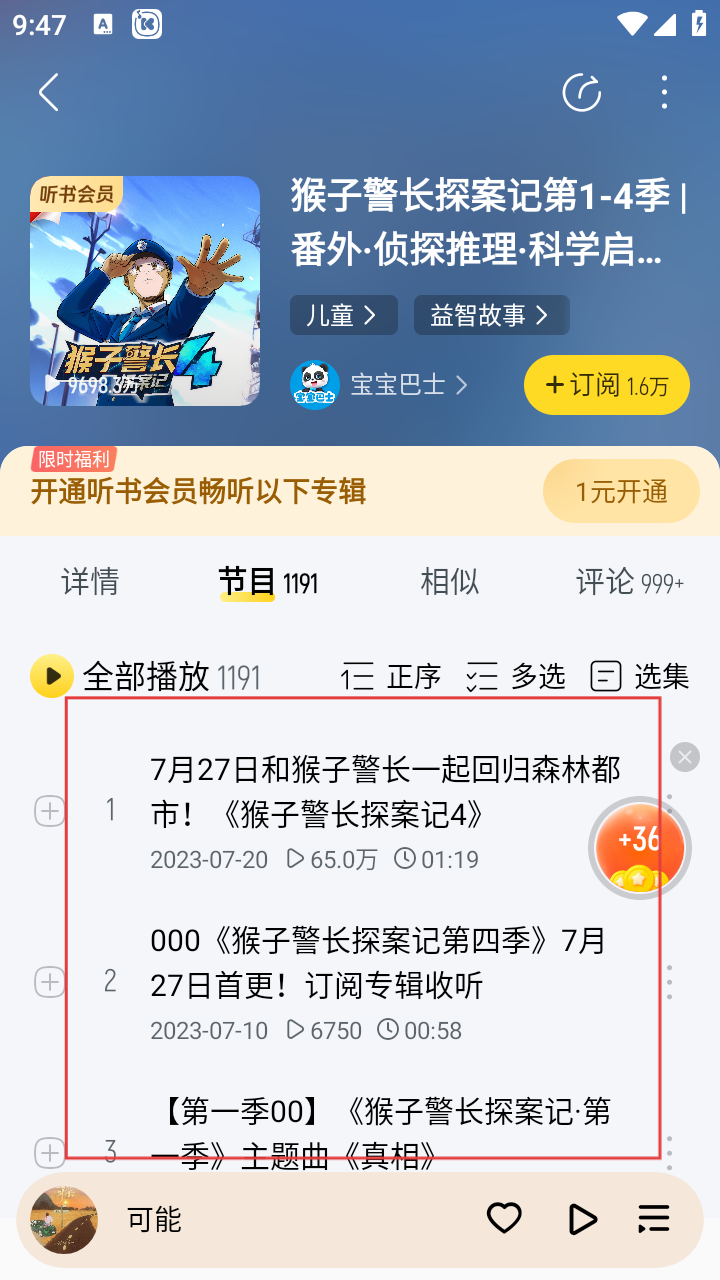Add episode 2 to playlist with plus icon

click(x=49, y=982)
